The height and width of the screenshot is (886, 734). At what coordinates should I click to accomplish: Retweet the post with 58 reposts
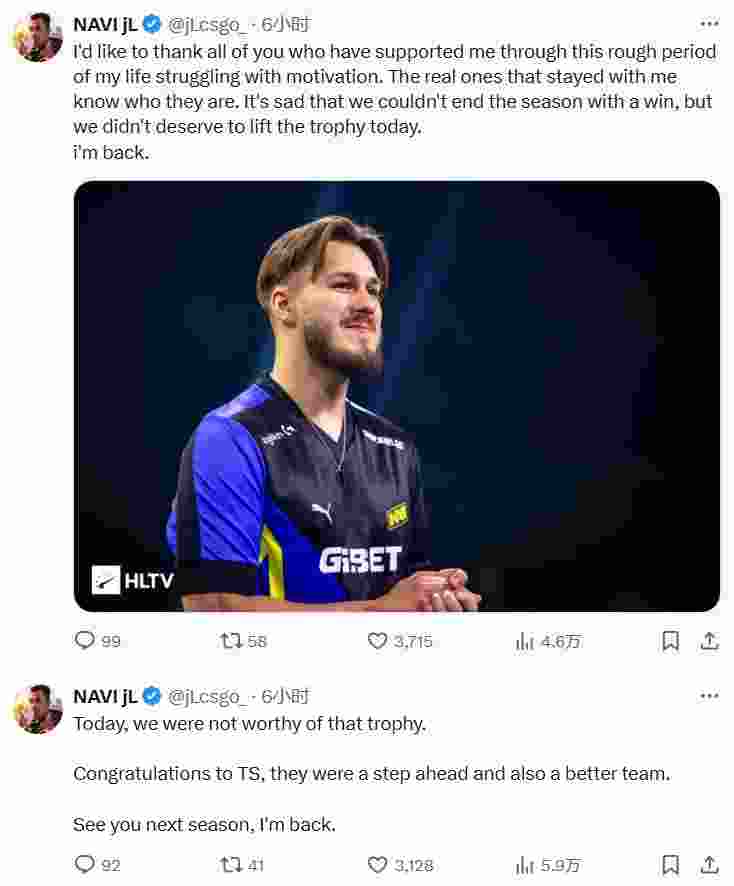click(x=231, y=641)
